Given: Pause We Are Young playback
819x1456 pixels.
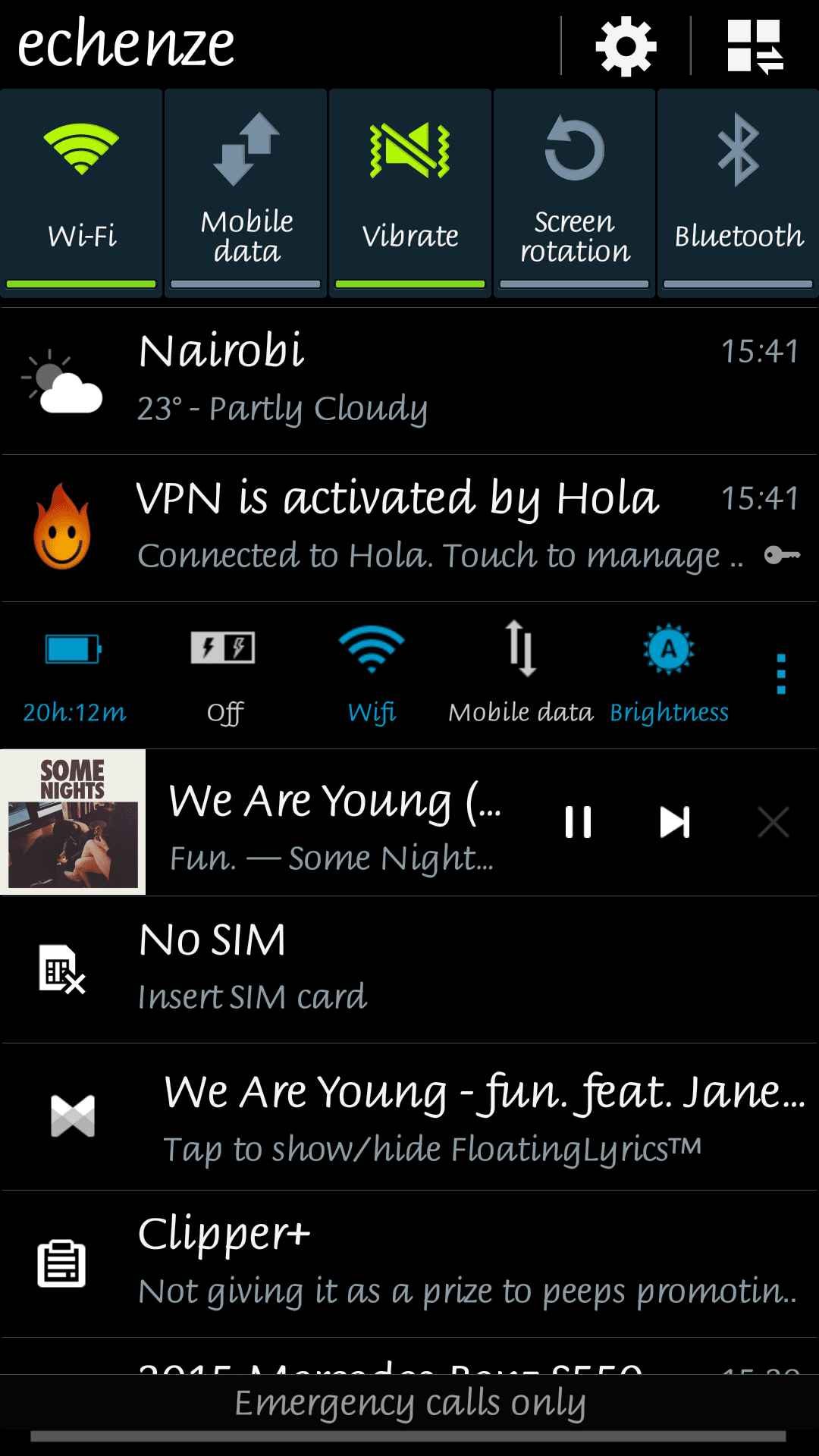Looking at the screenshot, I should (578, 822).
